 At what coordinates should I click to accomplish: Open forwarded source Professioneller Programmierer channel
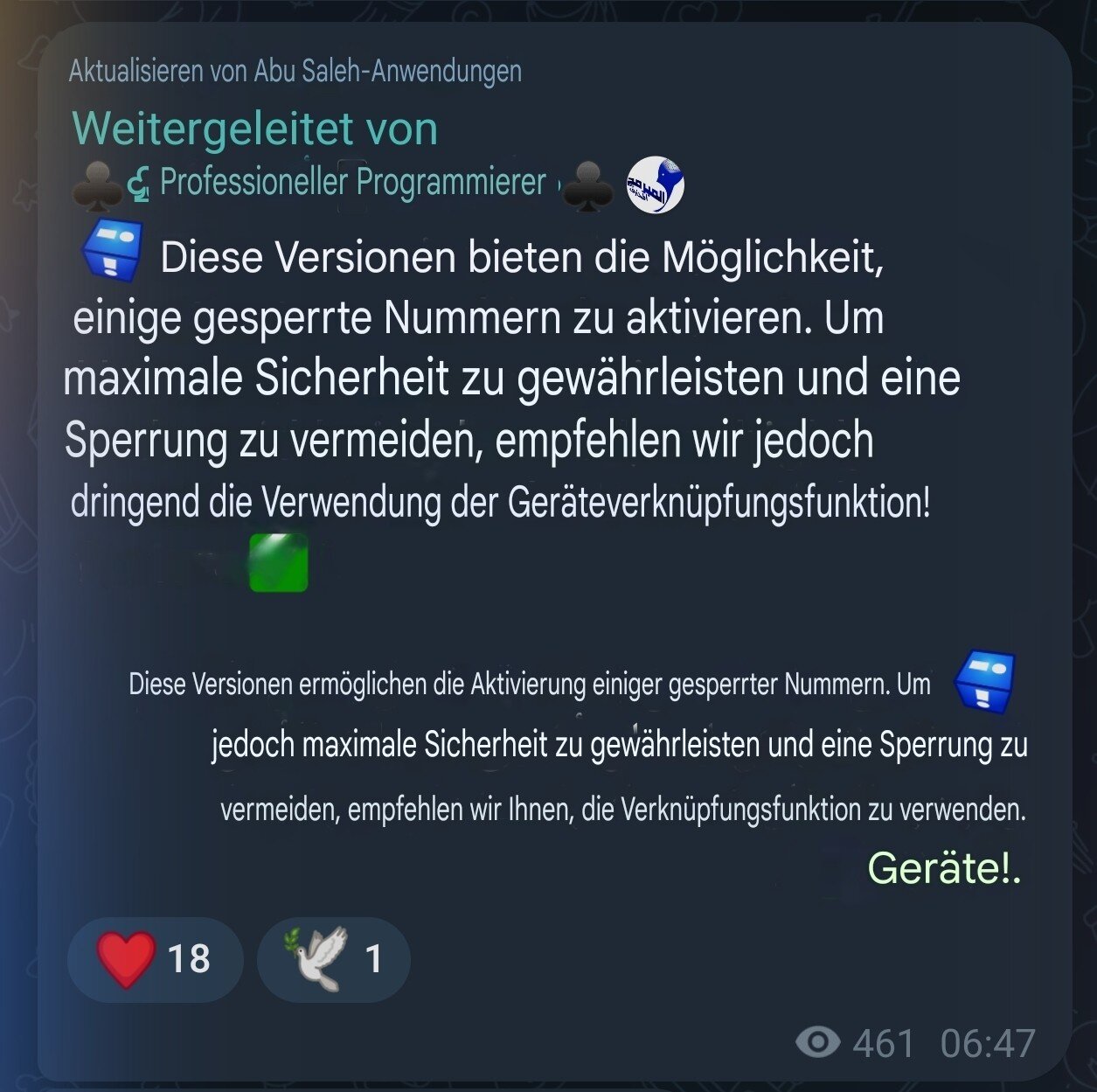(x=352, y=183)
